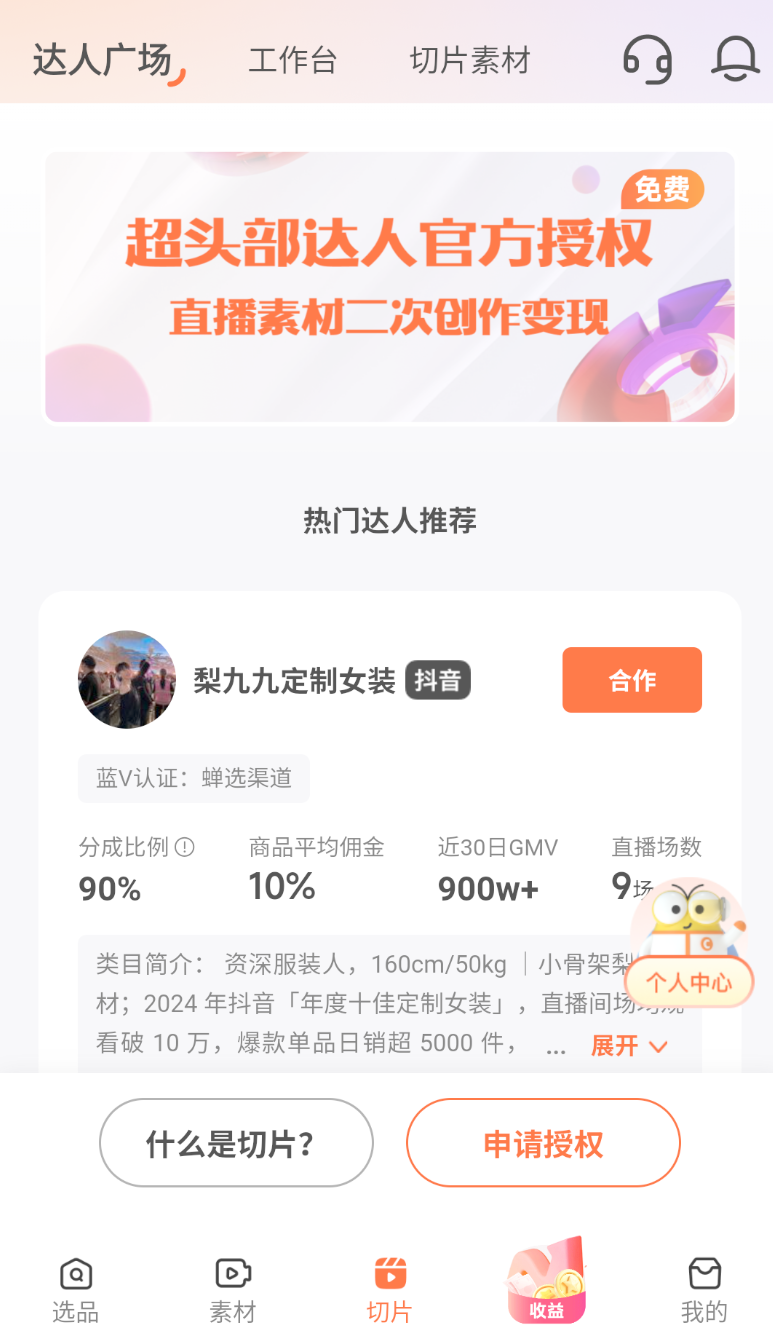Collapse the 展开 chevron arrow

658,1046
